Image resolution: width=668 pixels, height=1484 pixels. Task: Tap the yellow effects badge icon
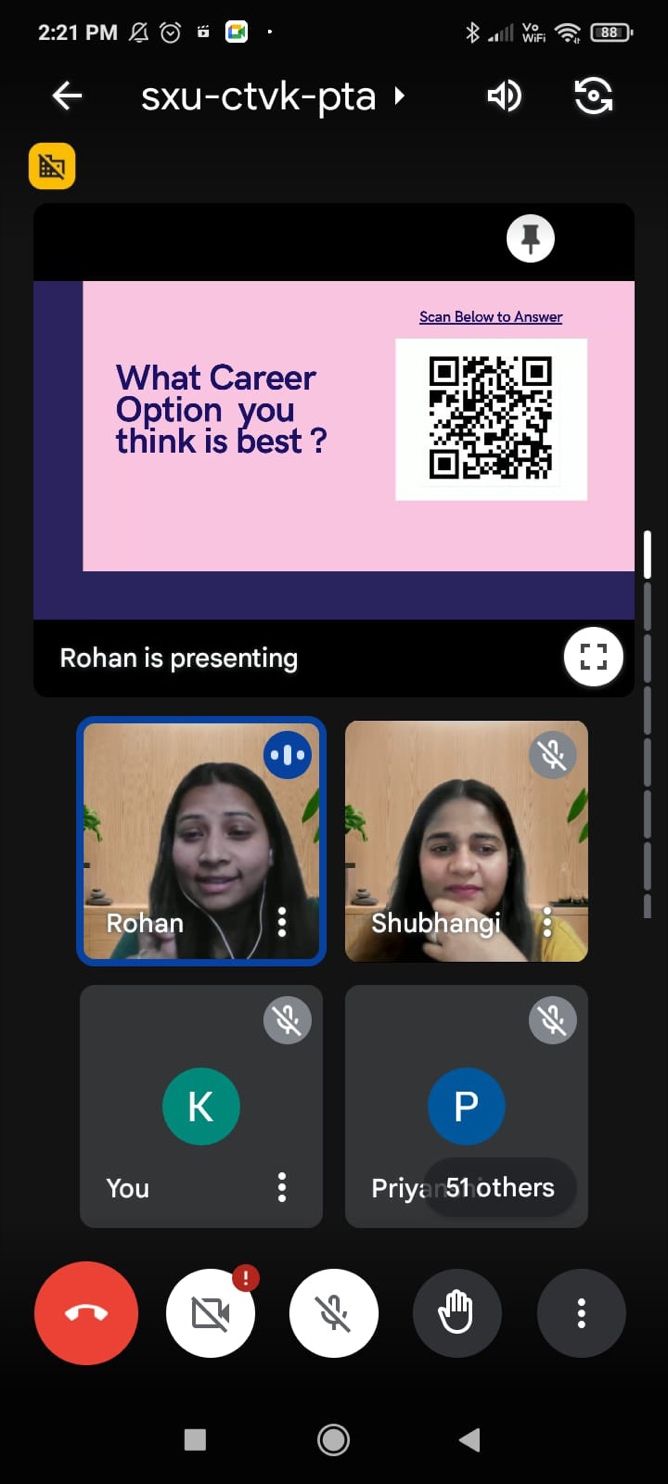click(52, 166)
